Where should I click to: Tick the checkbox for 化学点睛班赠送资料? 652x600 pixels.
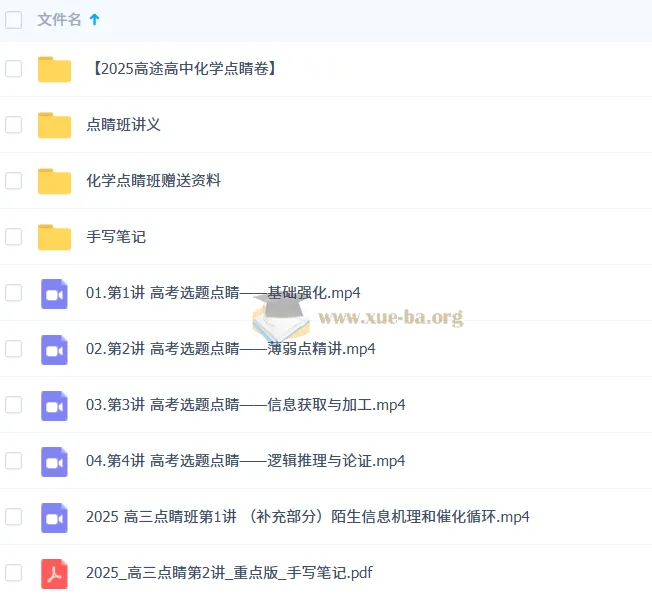[x=13, y=181]
